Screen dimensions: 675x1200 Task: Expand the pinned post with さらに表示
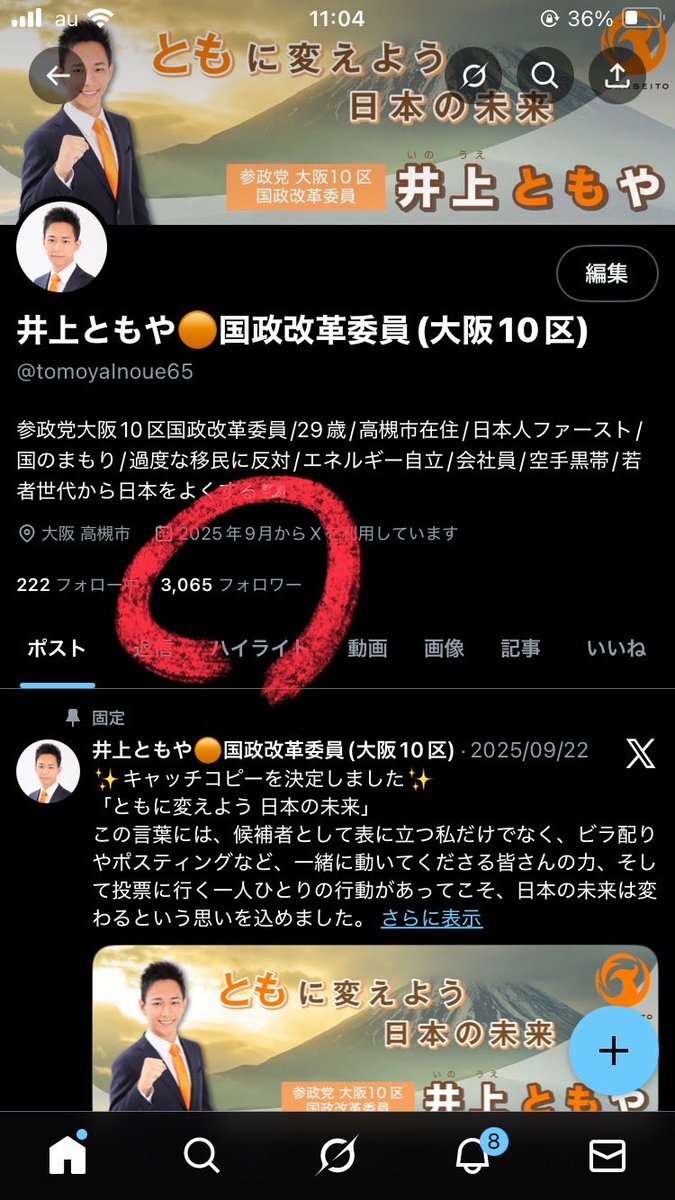(432, 918)
